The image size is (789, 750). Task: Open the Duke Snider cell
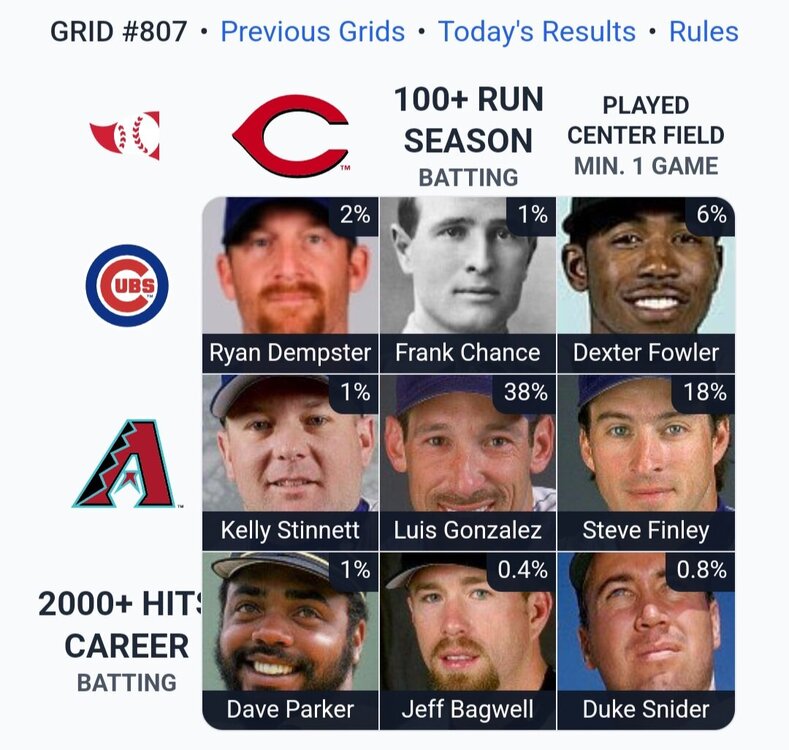coord(646,640)
